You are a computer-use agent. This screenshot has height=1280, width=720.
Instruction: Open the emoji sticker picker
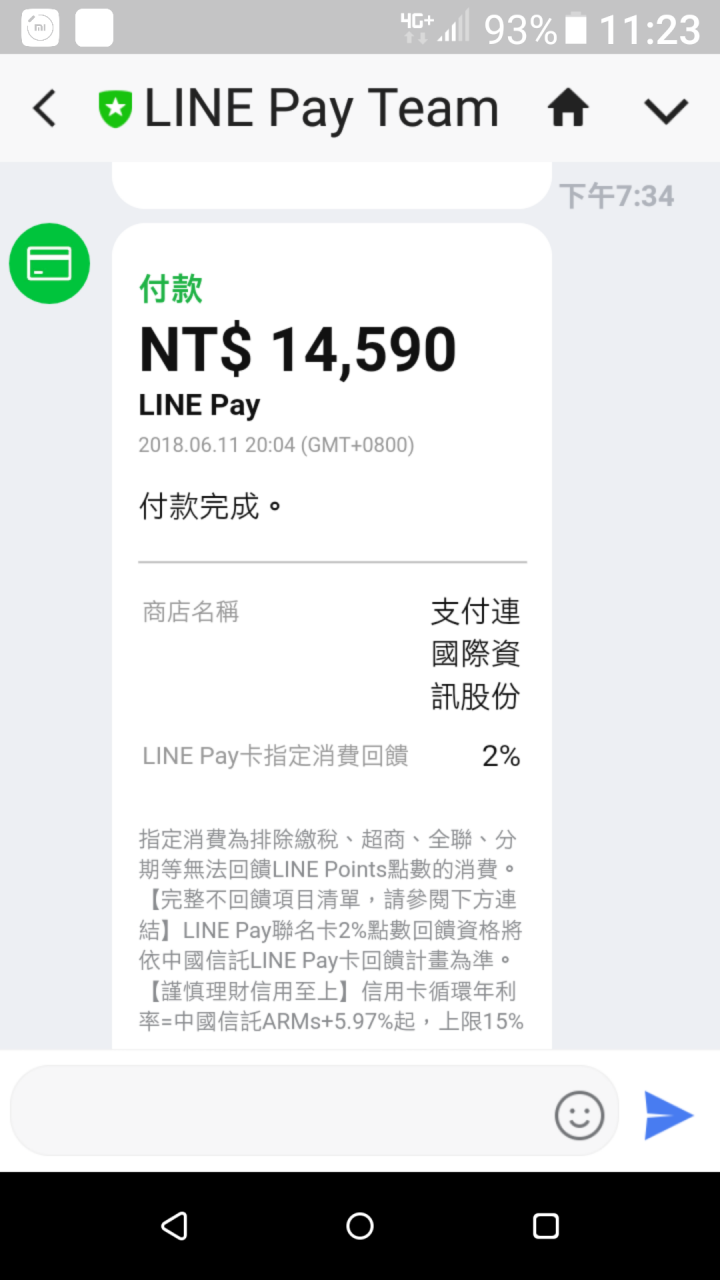point(579,1115)
